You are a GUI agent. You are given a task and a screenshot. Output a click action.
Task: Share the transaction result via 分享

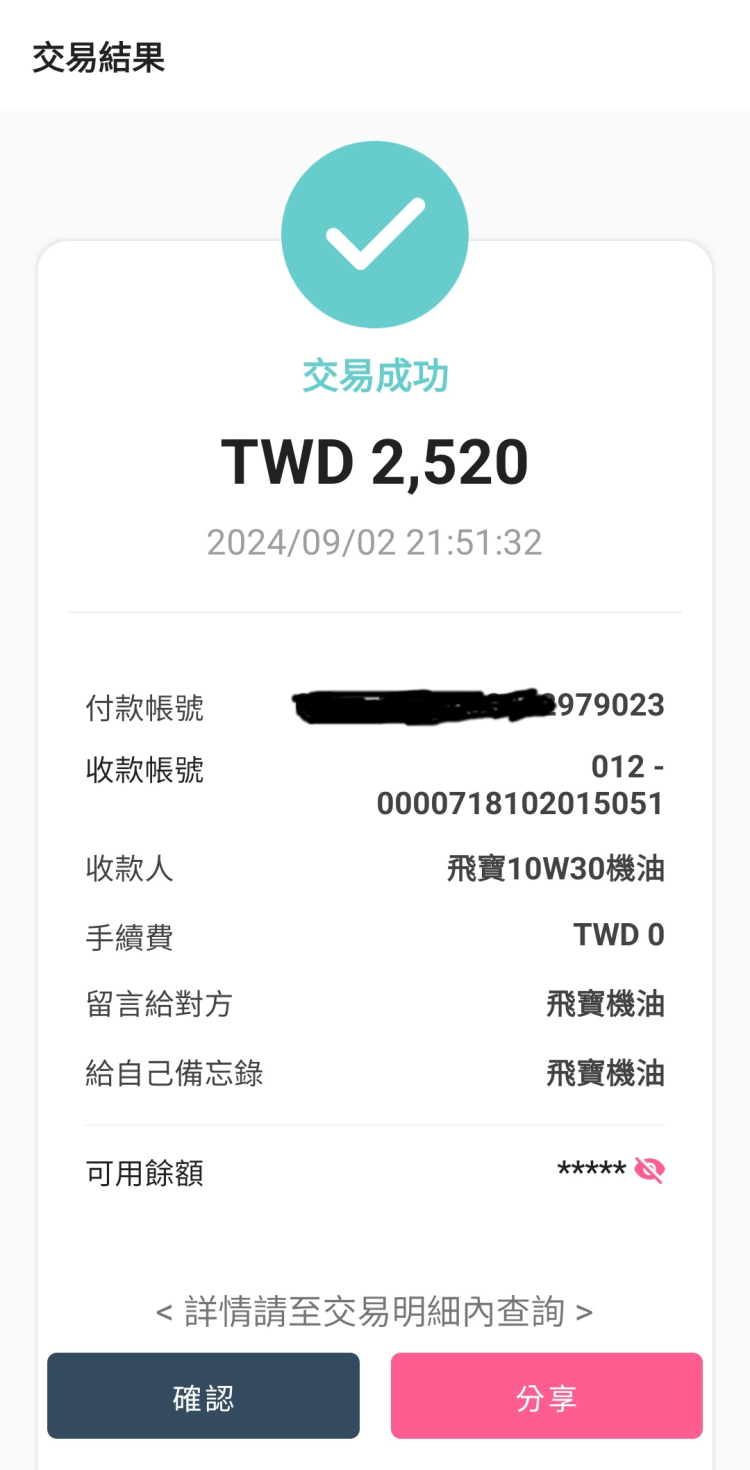click(546, 1396)
